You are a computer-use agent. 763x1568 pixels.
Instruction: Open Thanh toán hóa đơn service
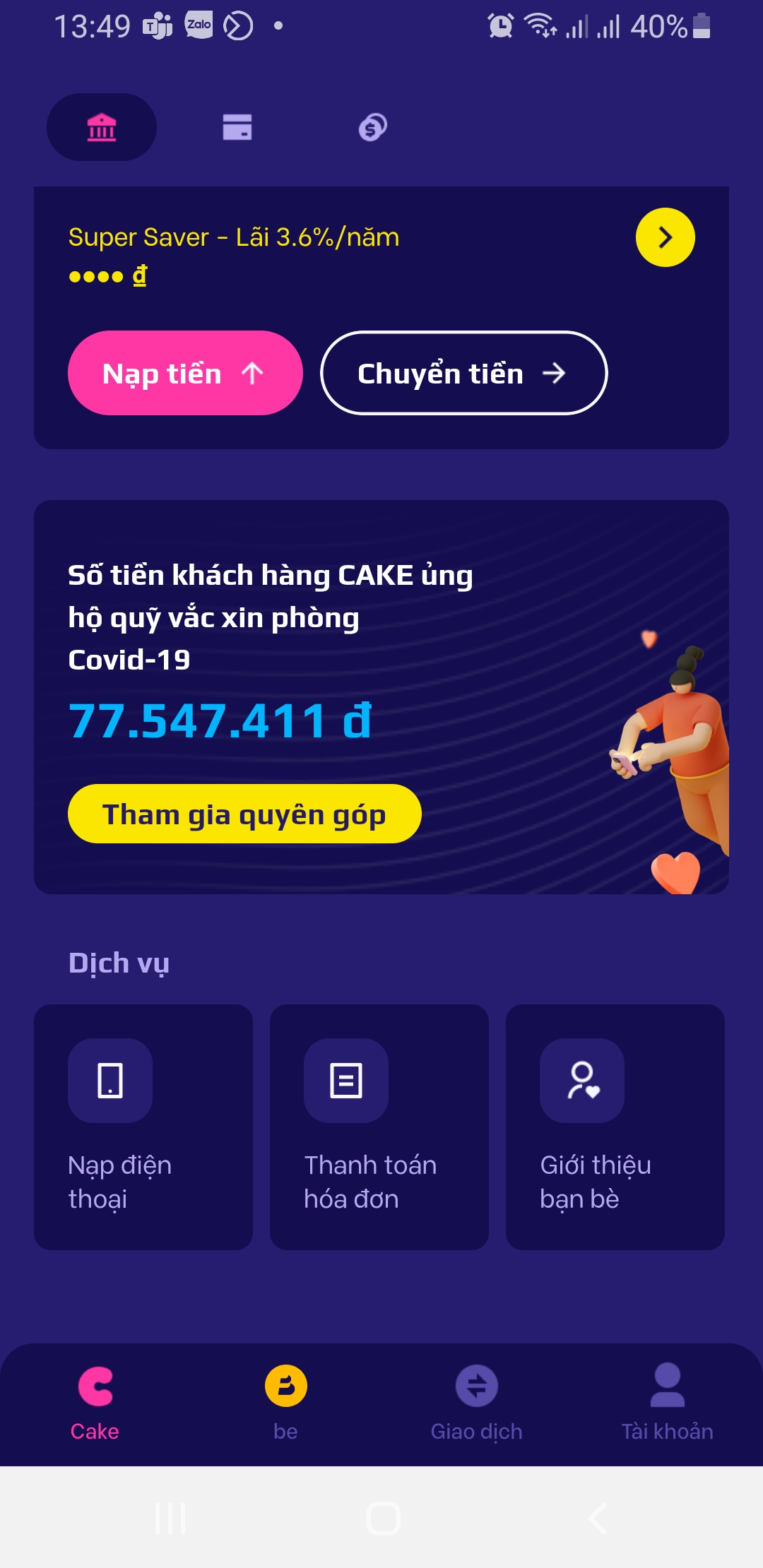379,1127
